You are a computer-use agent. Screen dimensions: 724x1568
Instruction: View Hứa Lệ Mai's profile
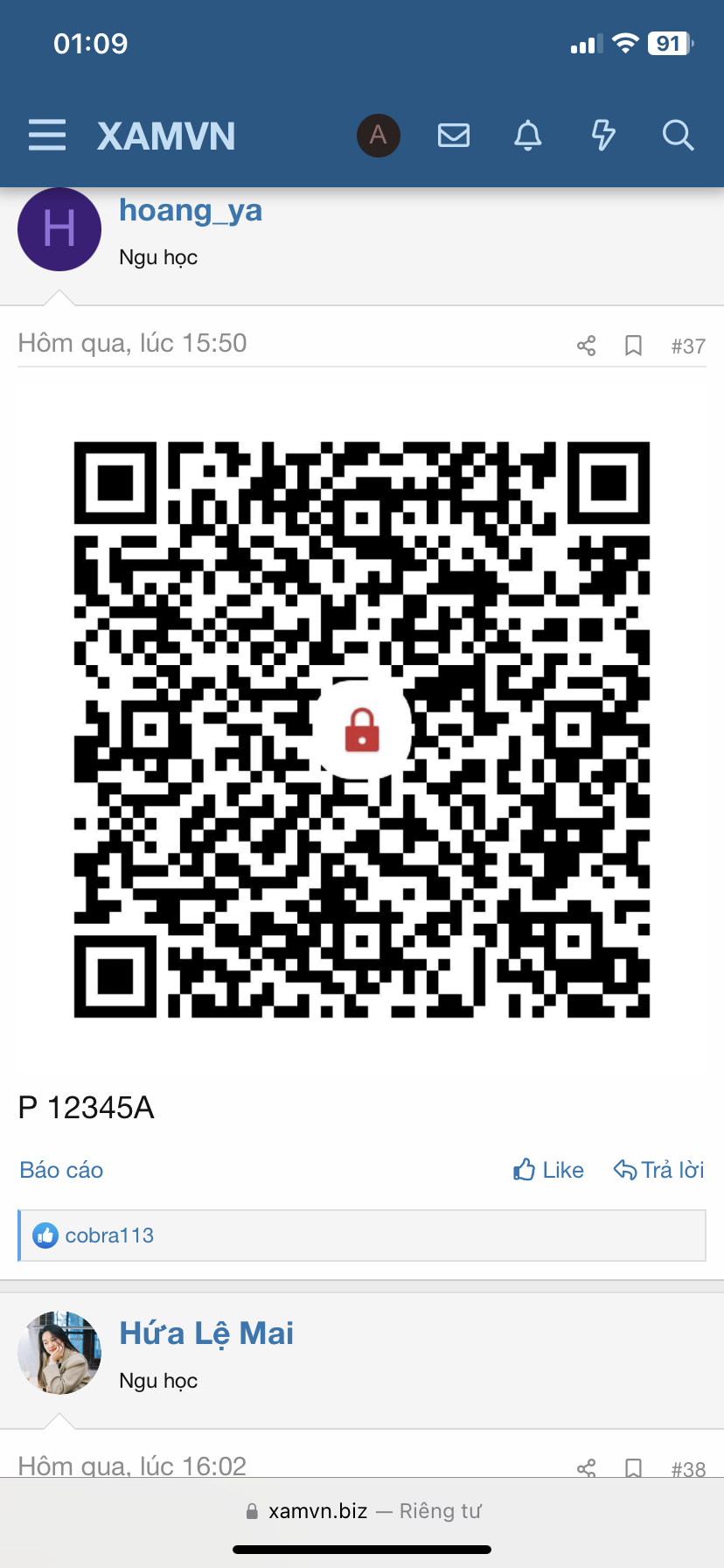coord(206,1333)
